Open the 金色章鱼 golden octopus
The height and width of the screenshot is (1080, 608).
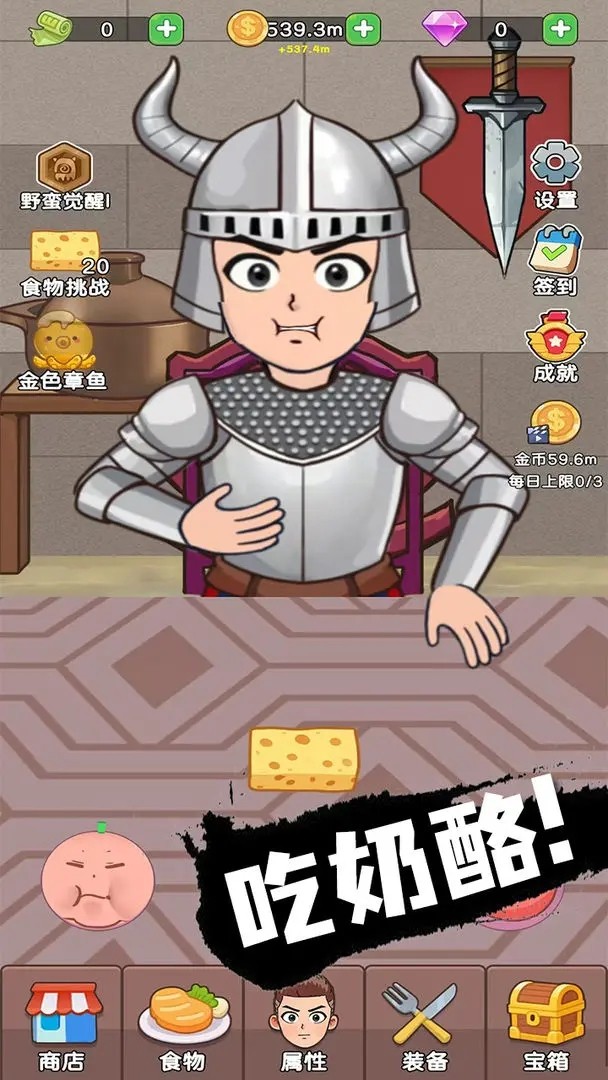coord(62,350)
